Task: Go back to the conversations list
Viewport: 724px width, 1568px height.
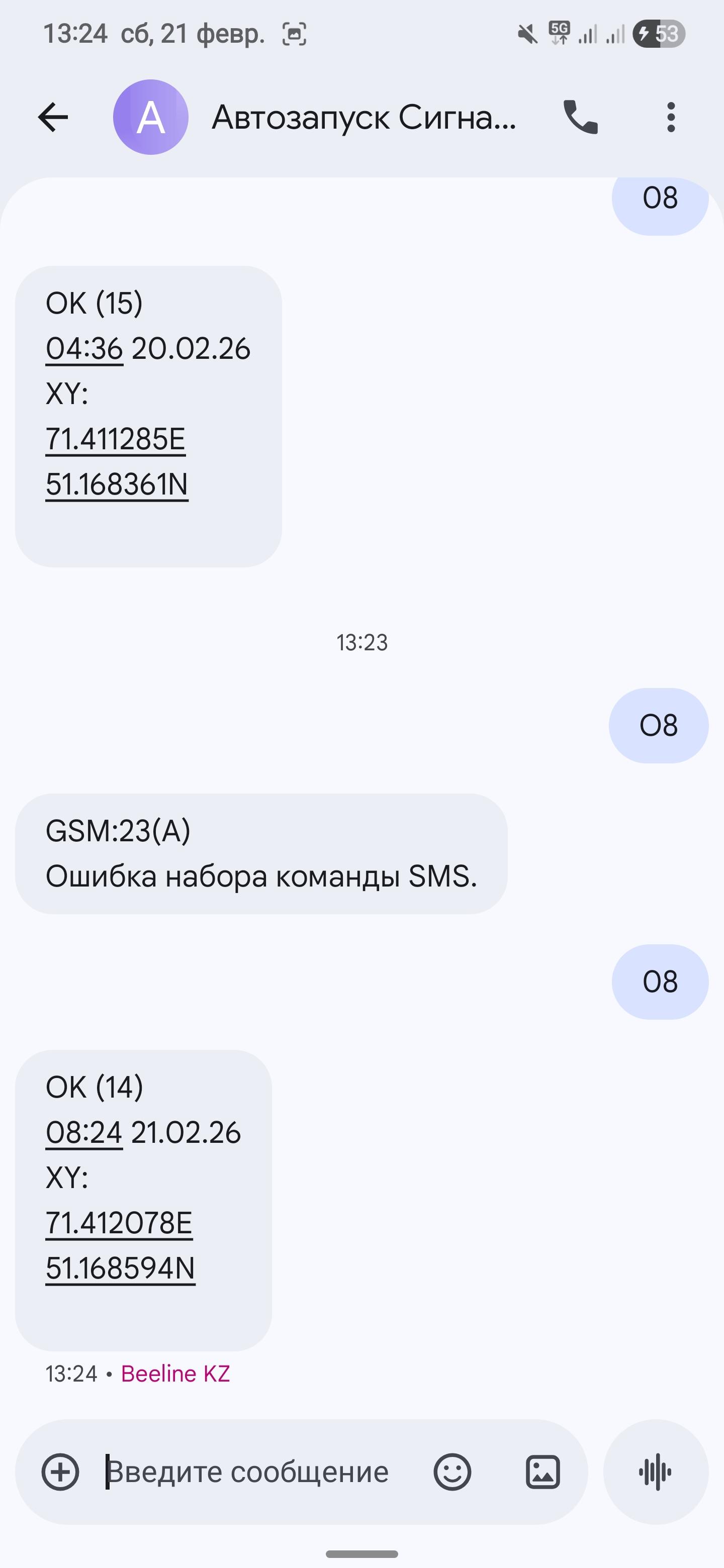Action: point(53,117)
